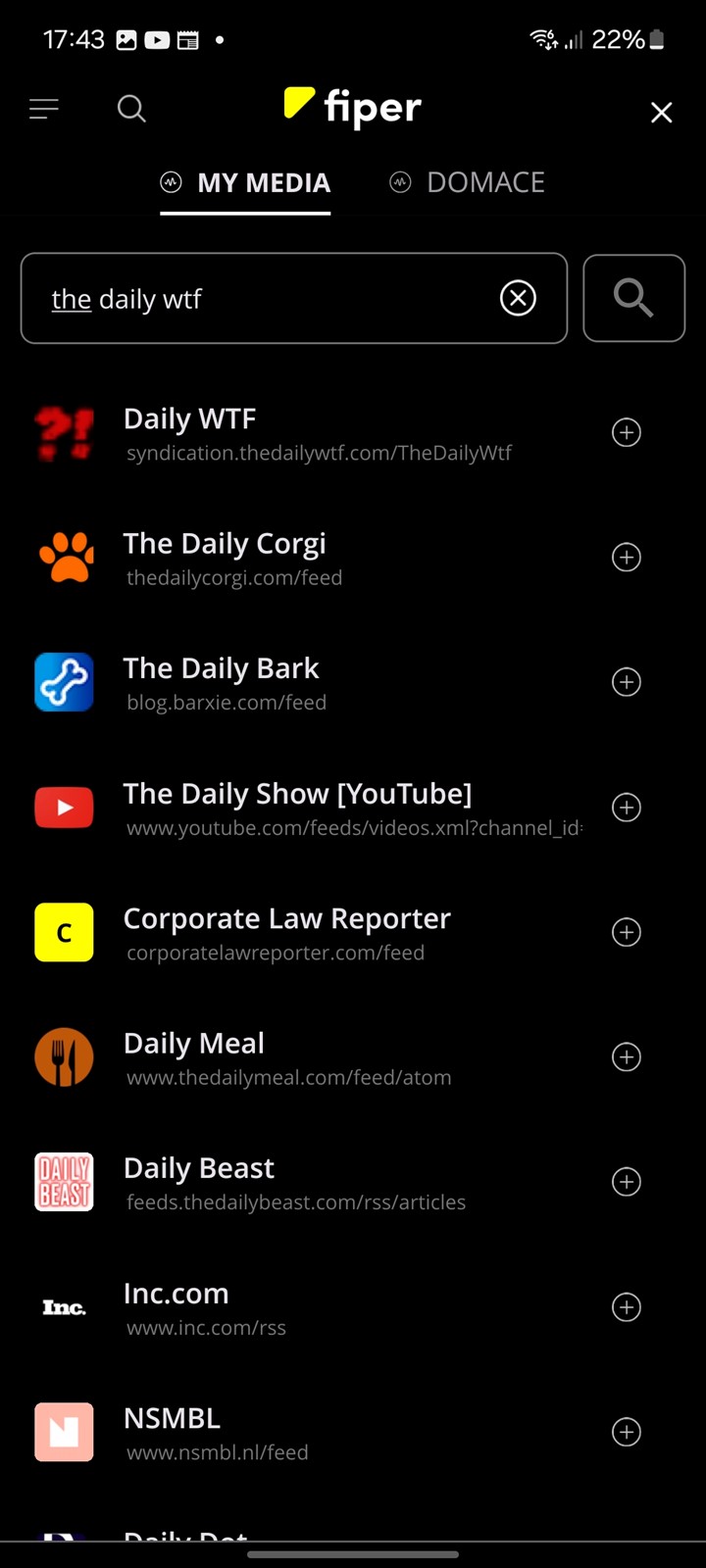
Task: Add the Daily WTF feed
Action: pos(627,432)
